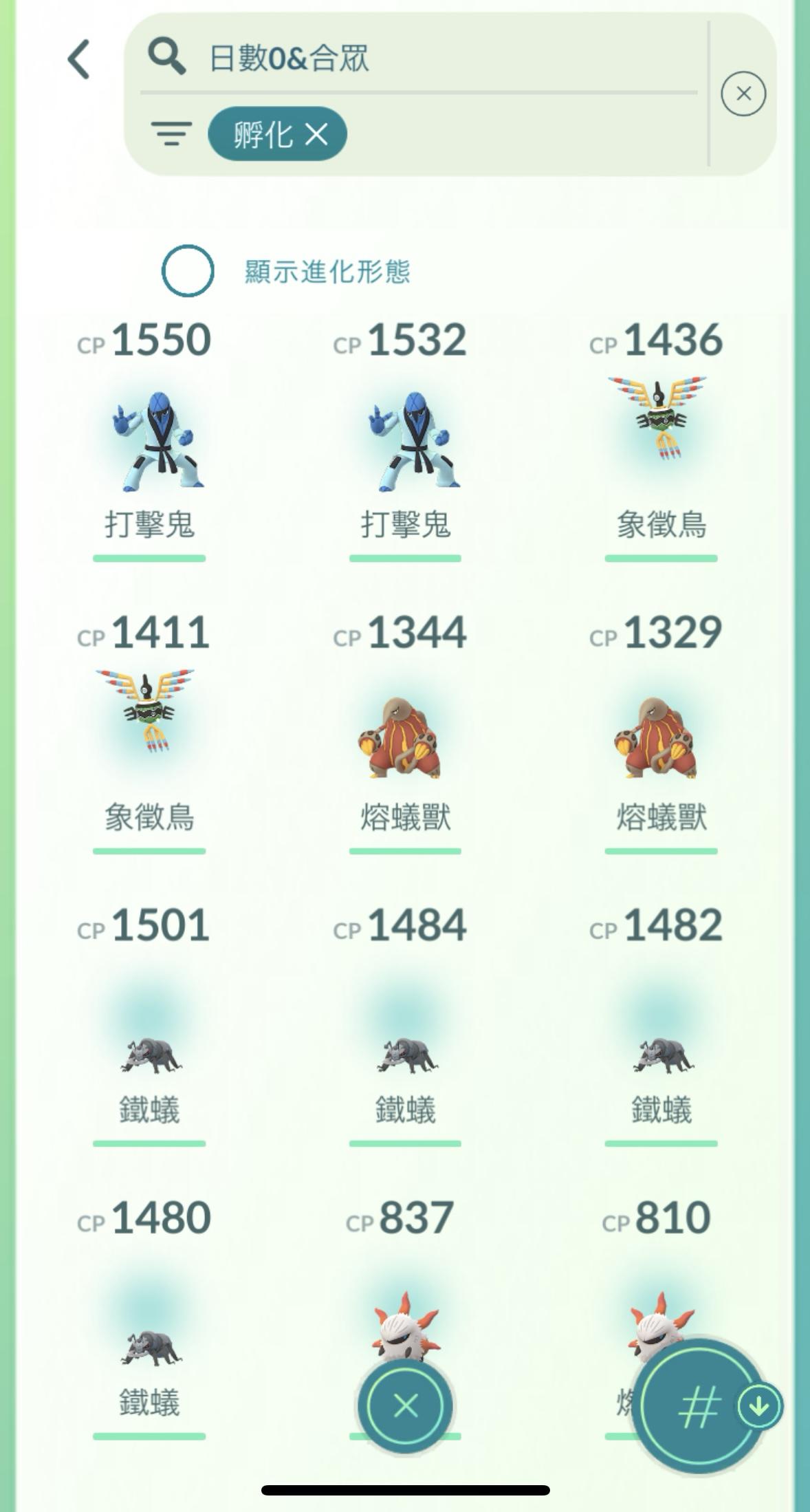Clear the search text
The image size is (810, 1512).
click(743, 94)
